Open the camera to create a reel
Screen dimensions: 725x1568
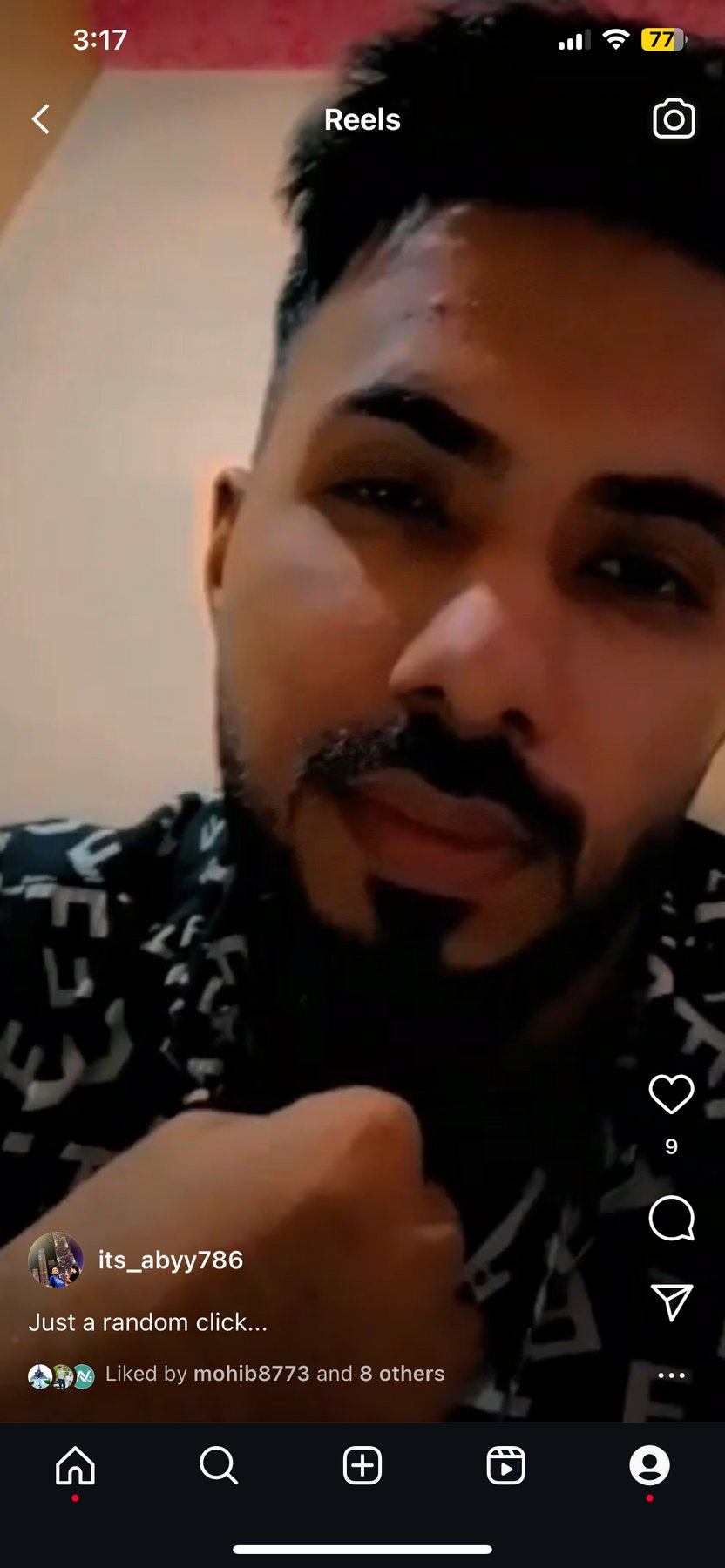click(674, 118)
